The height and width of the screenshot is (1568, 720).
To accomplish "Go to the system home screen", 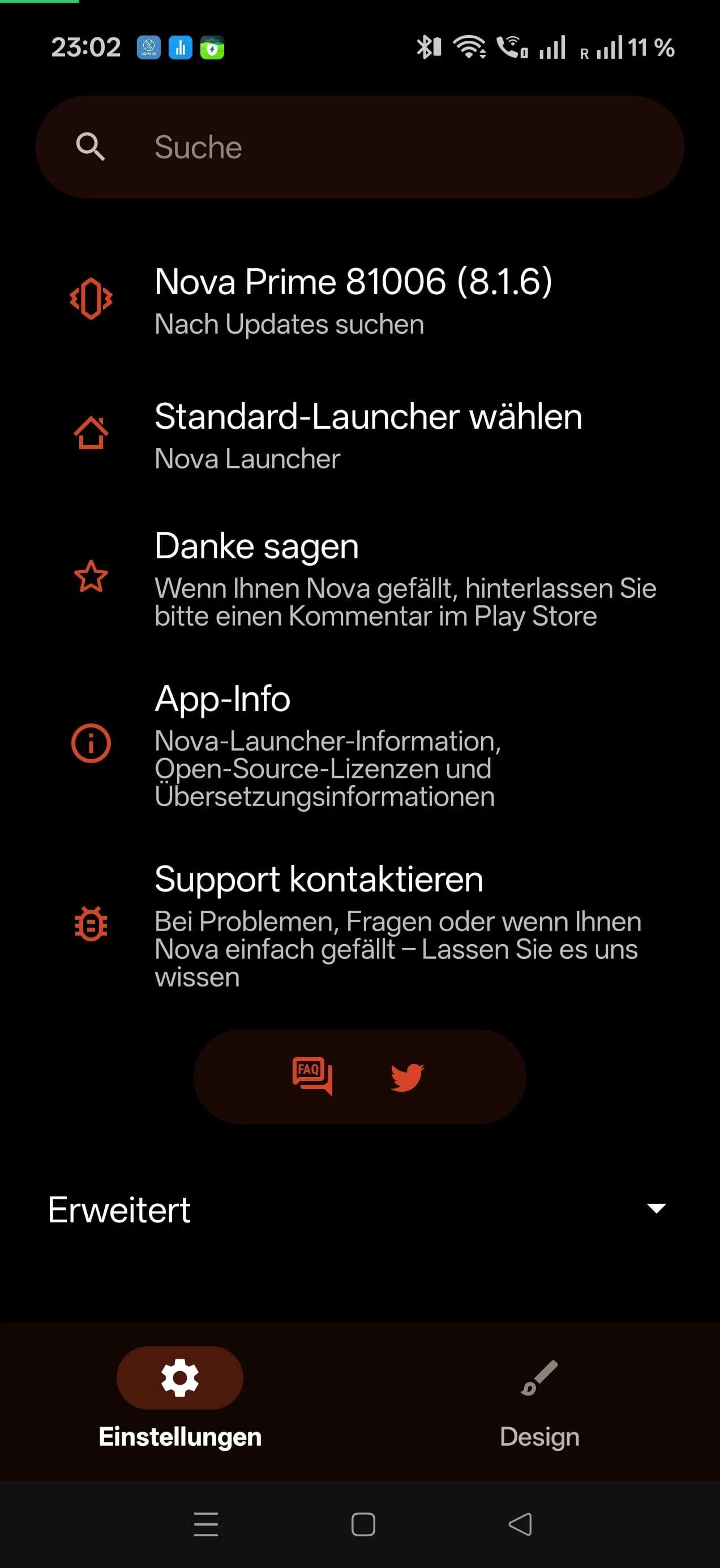I will tap(363, 1524).
